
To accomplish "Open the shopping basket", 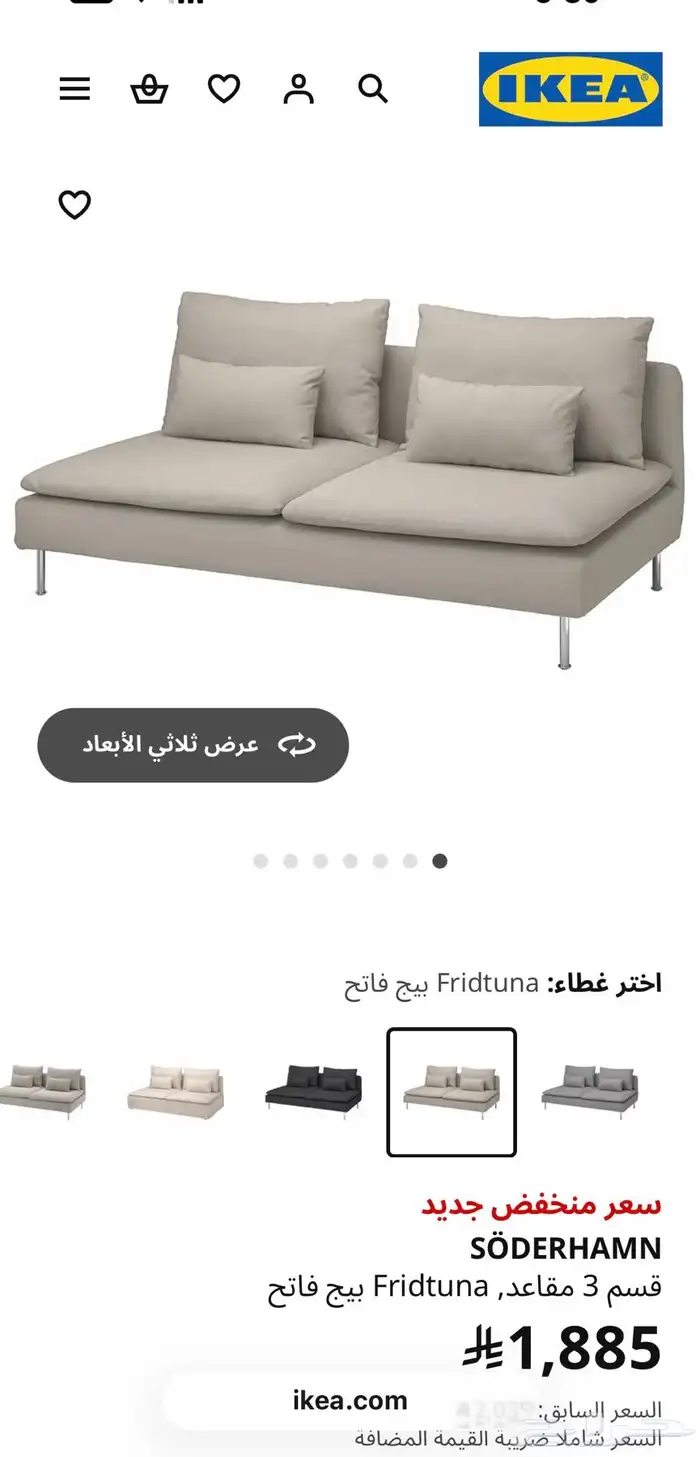I will (149, 90).
